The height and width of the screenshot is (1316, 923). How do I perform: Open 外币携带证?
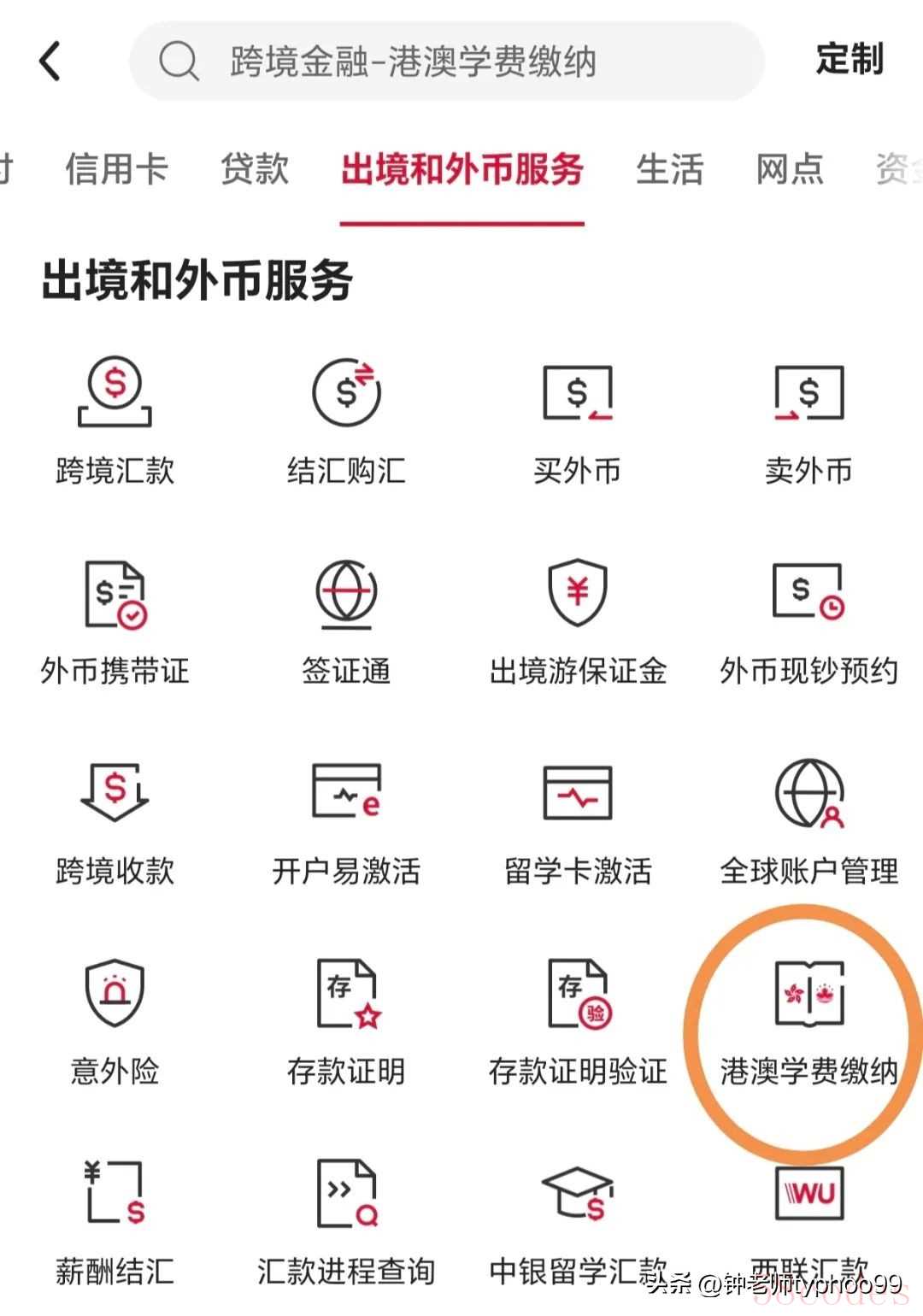pyautogui.click(x=115, y=620)
